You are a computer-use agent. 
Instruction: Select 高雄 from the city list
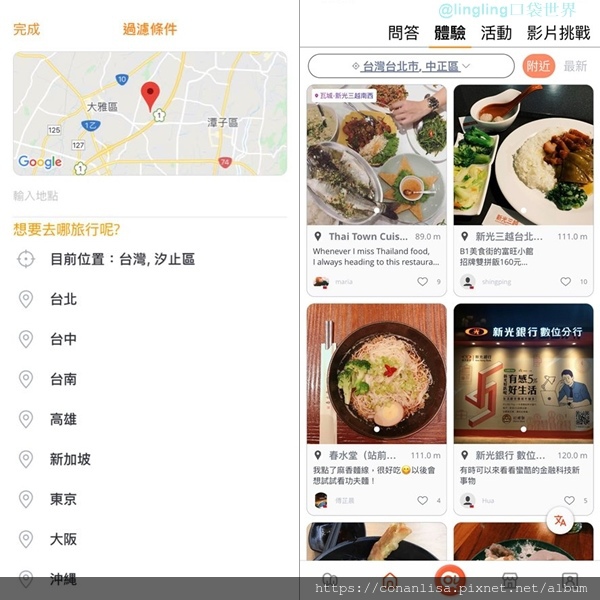(x=63, y=419)
